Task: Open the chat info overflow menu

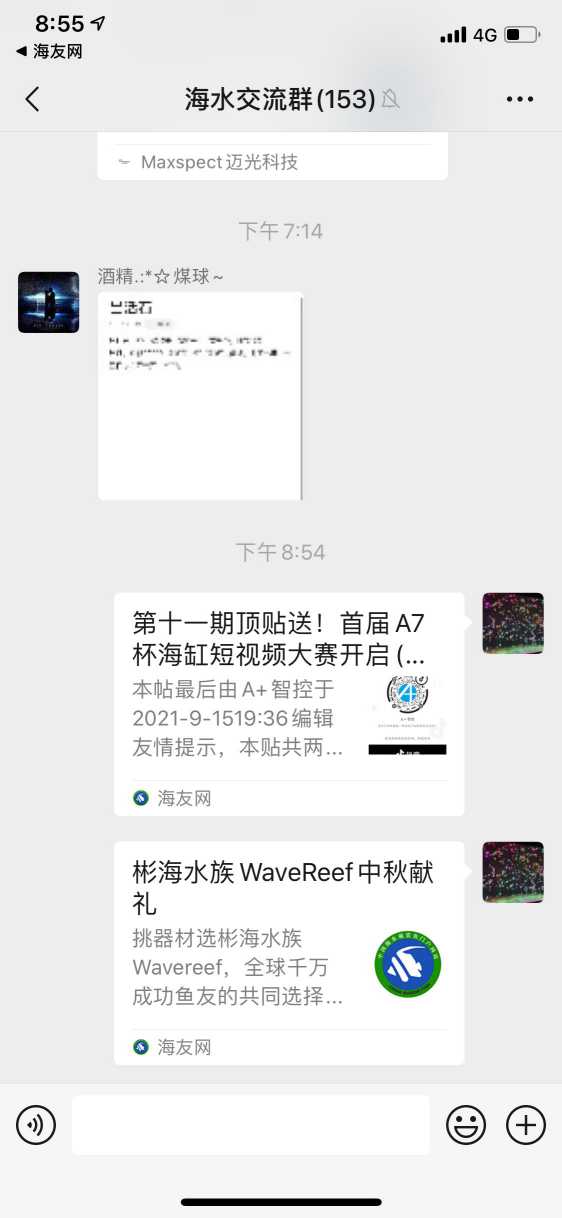Action: click(520, 98)
